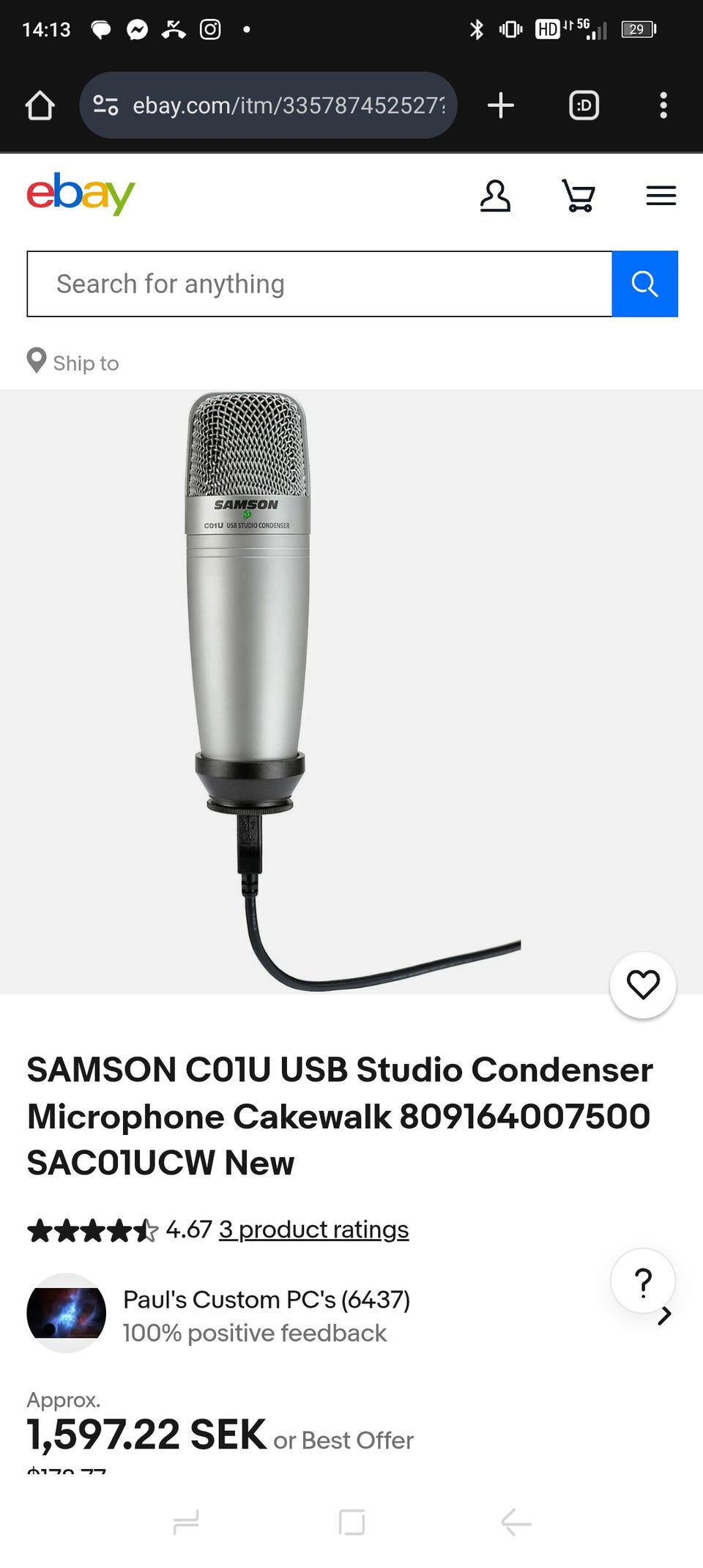Read the 3 product ratings
Viewport: 703px width, 1568px height.
point(313,1229)
